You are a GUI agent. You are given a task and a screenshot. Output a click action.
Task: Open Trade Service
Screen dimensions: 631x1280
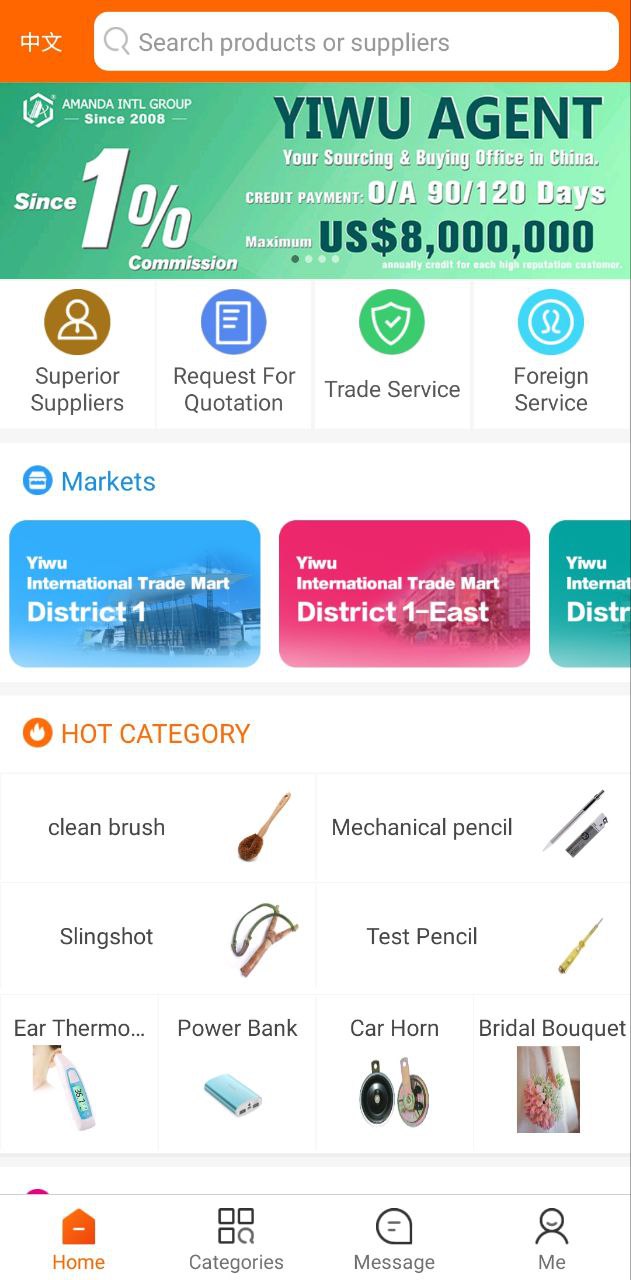(x=392, y=354)
